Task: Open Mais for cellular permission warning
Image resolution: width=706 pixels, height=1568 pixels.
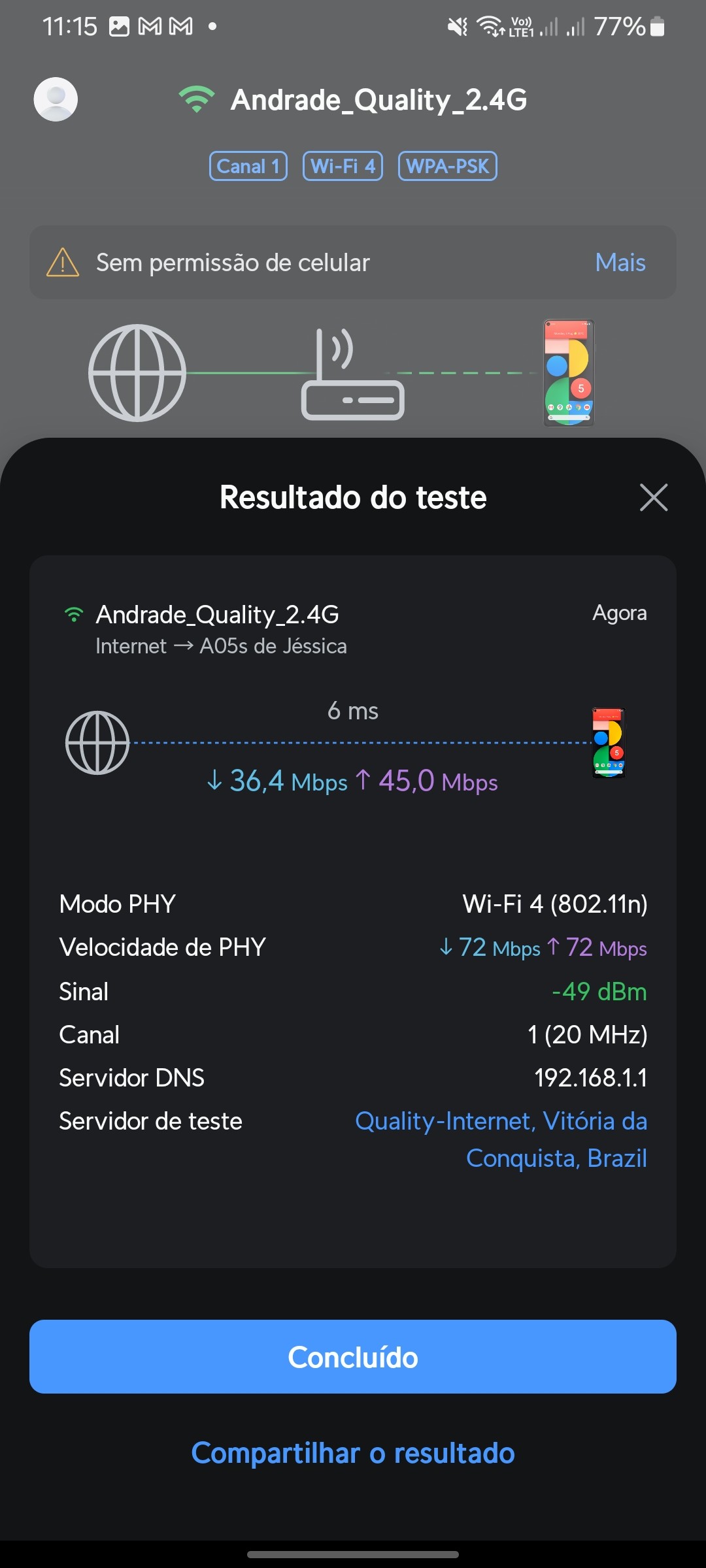Action: pyautogui.click(x=620, y=263)
